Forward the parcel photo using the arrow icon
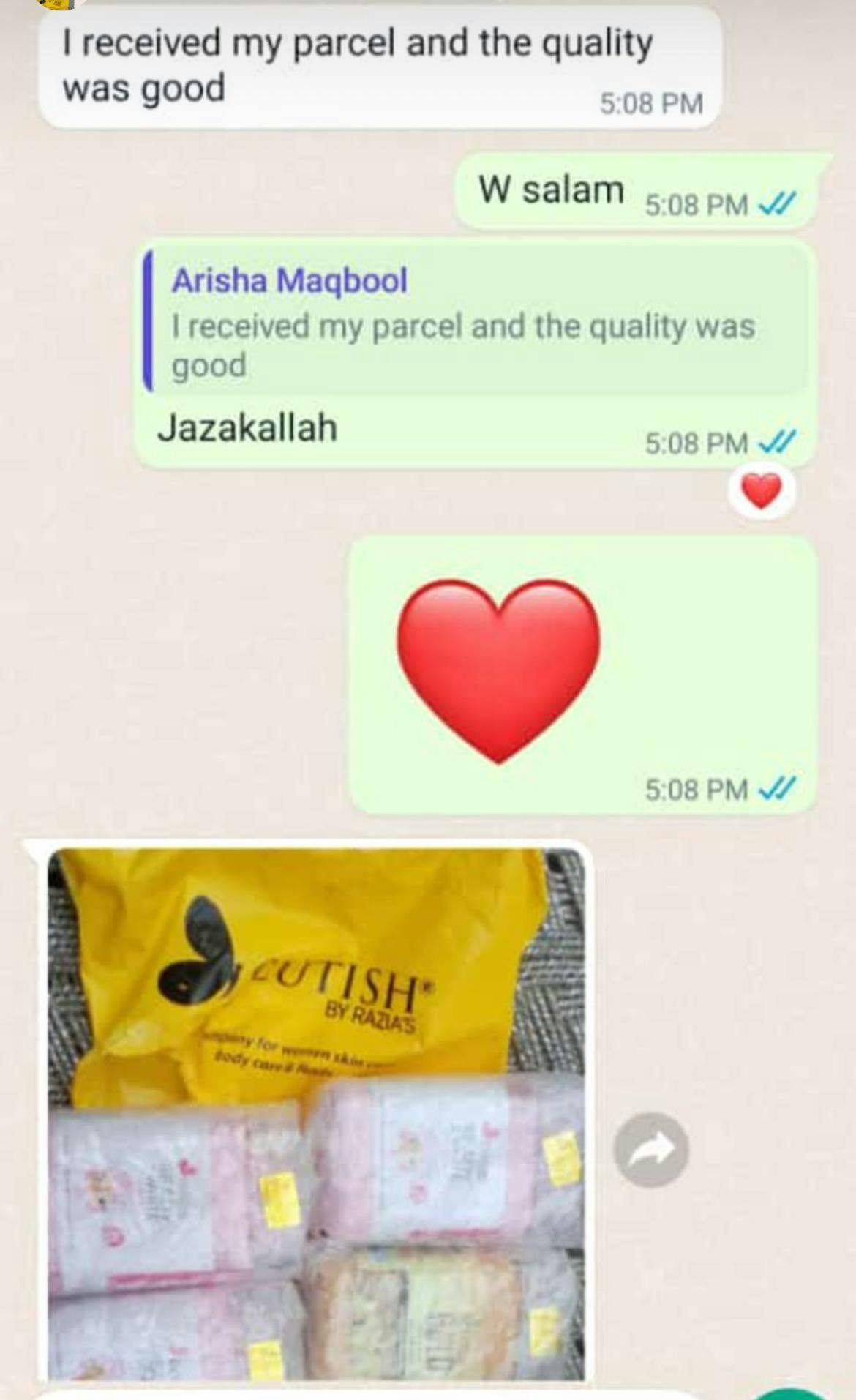The height and width of the screenshot is (1400, 856). 650,1150
